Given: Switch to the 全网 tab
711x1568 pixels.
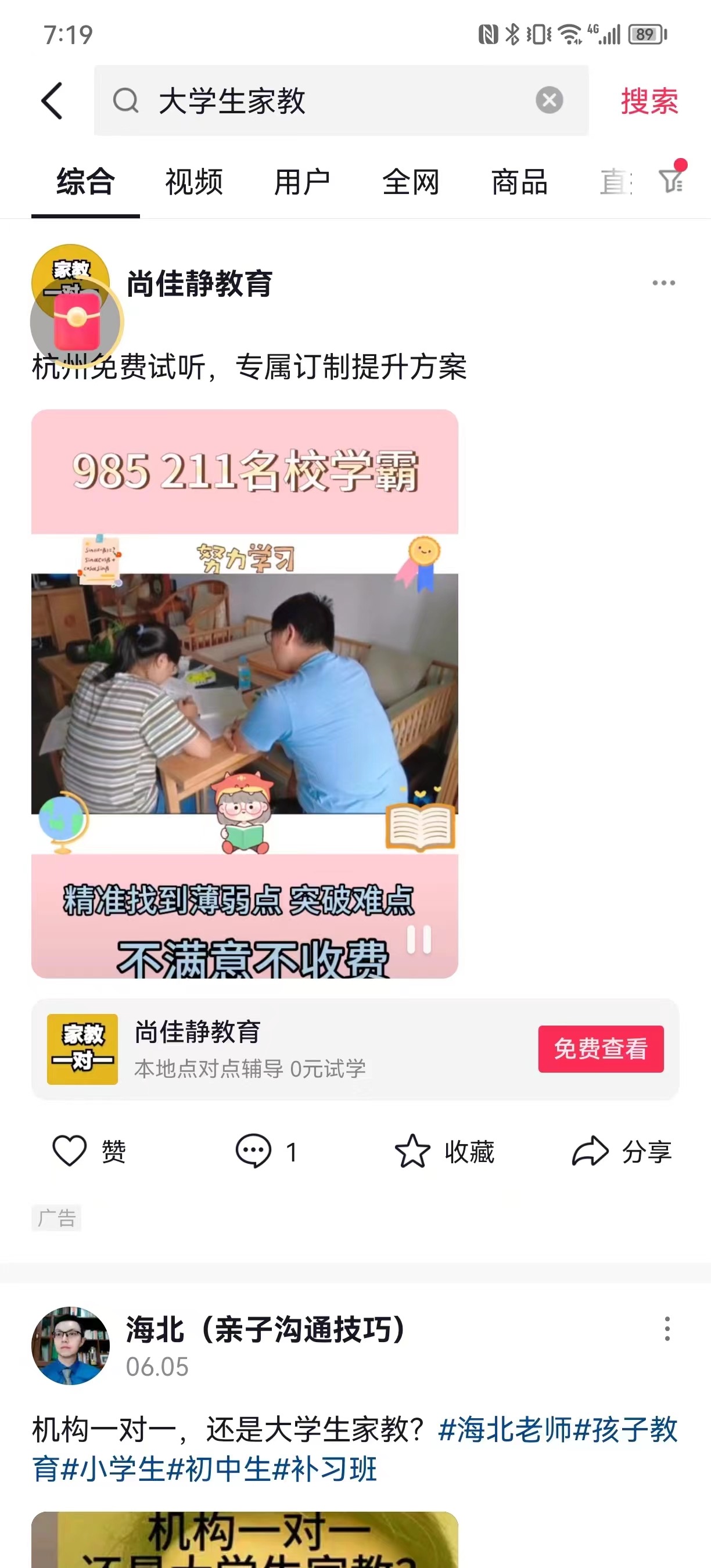Looking at the screenshot, I should tap(411, 182).
